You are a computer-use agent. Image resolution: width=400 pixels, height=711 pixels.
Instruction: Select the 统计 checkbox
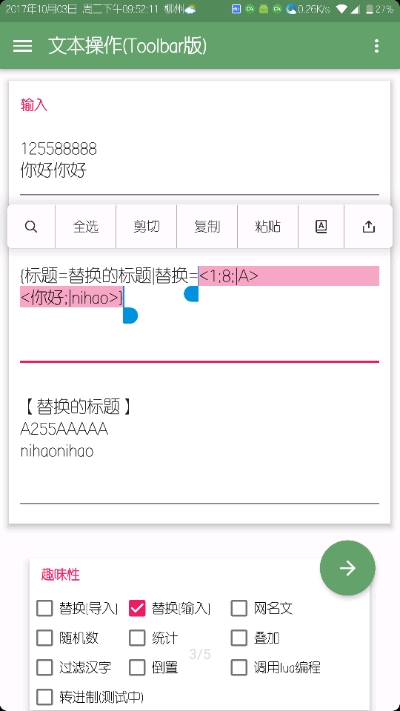tap(137, 638)
